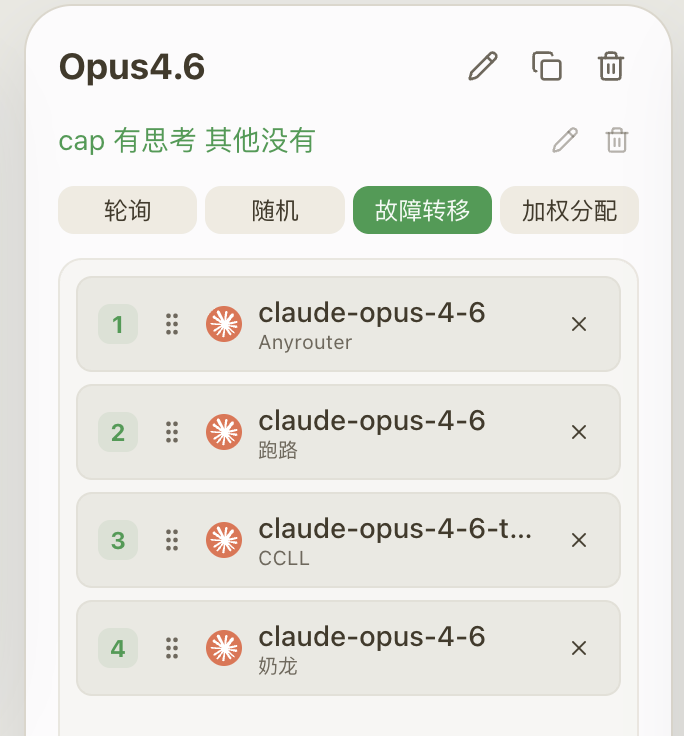Edit the Opus4.6 group name
The height and width of the screenshot is (736, 684).
click(483, 66)
